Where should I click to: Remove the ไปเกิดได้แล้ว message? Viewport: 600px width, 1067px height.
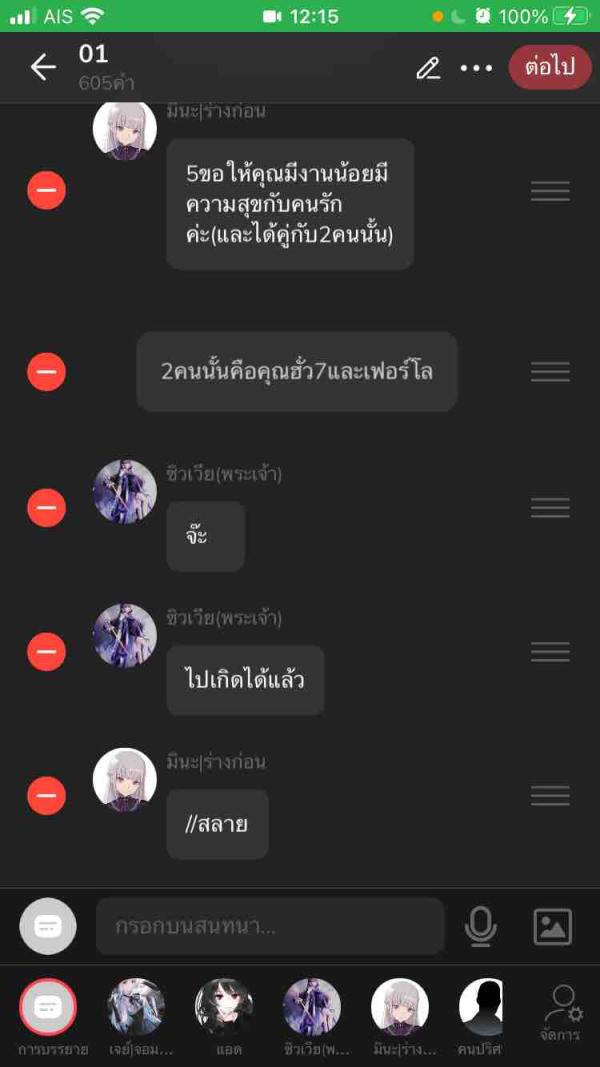[x=46, y=652]
